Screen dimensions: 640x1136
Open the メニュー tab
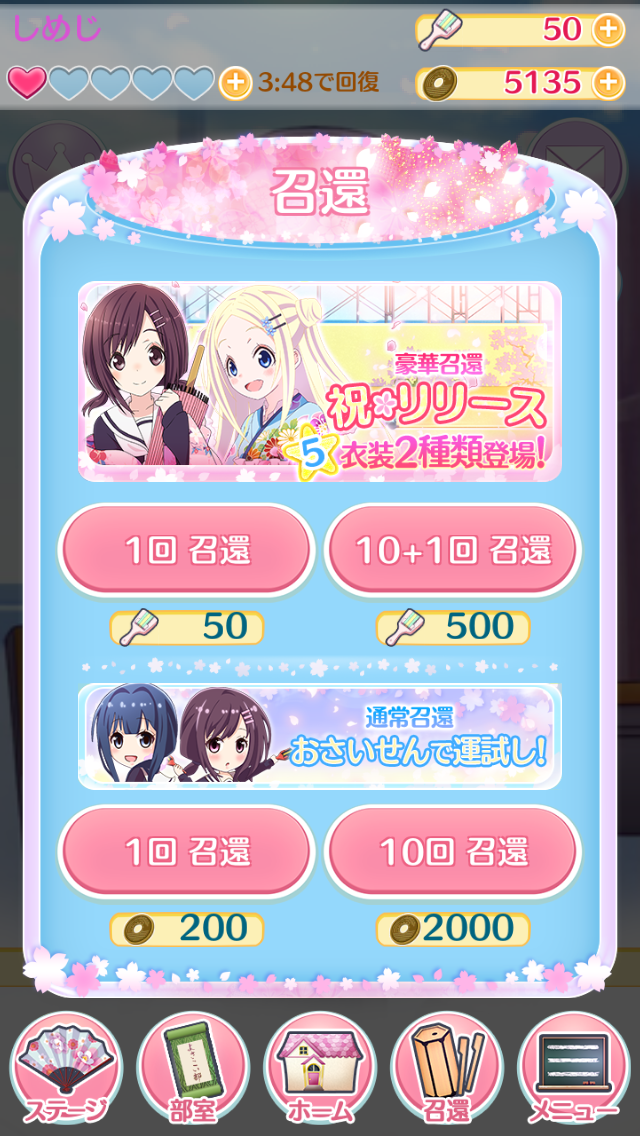click(574, 1068)
